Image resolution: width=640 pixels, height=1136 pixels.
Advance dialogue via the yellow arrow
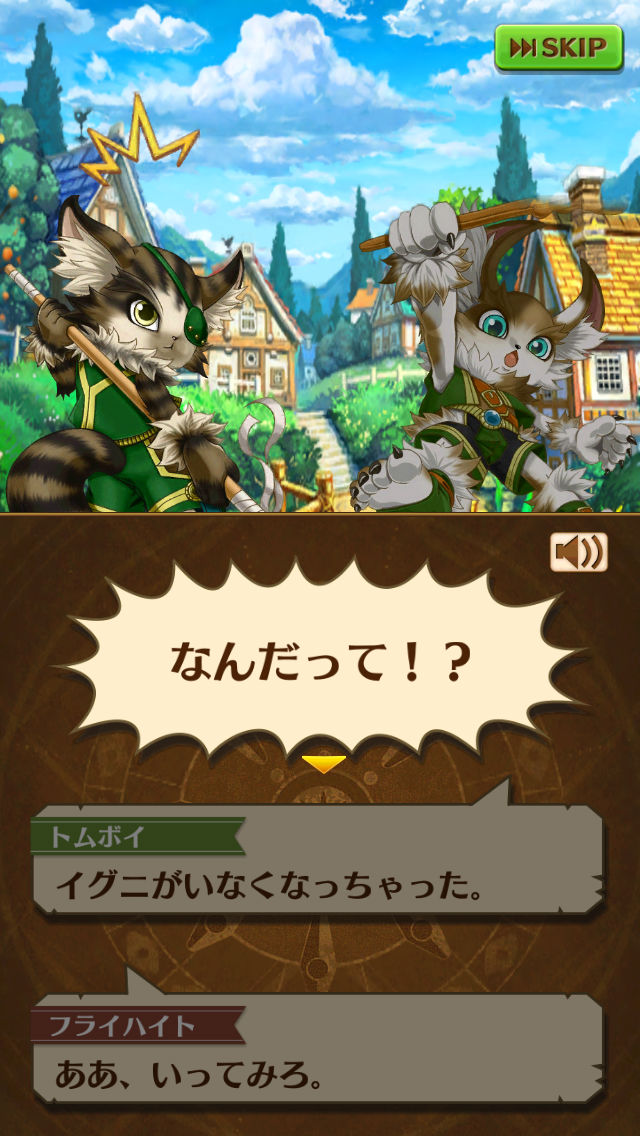point(324,764)
